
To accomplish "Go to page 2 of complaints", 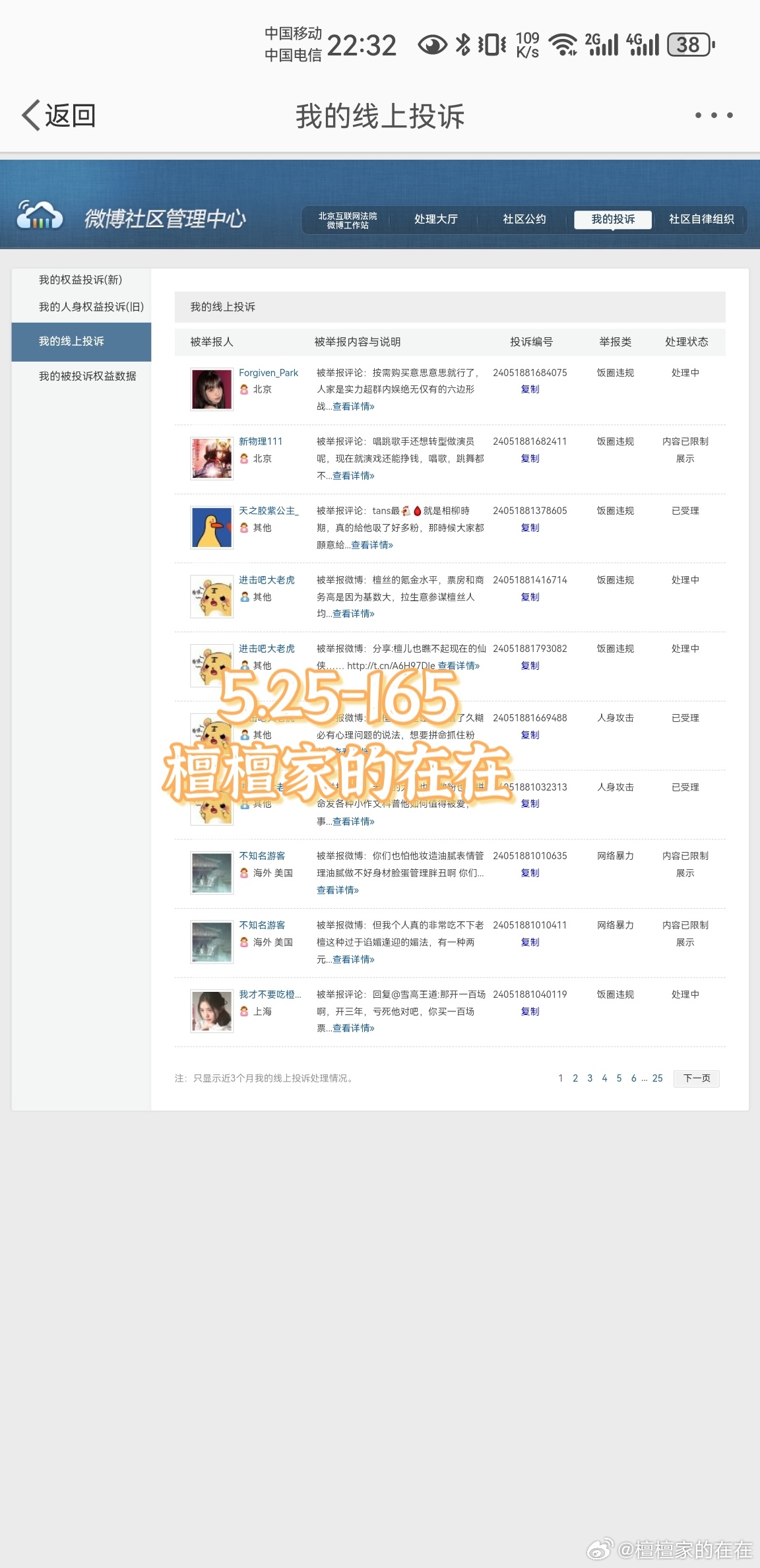I will [575, 1078].
